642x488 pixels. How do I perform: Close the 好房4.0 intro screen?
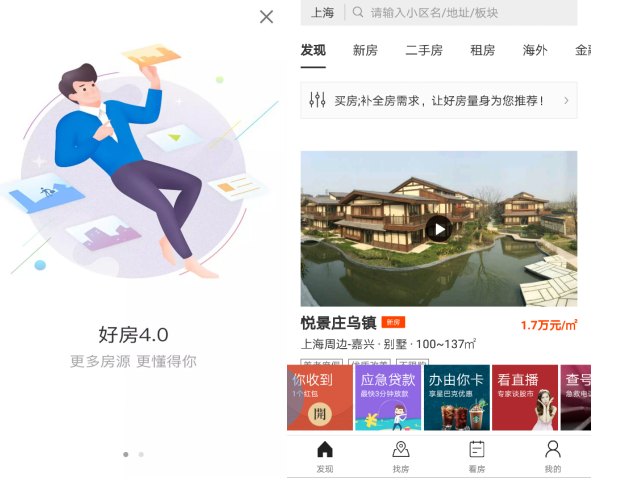[x=266, y=17]
